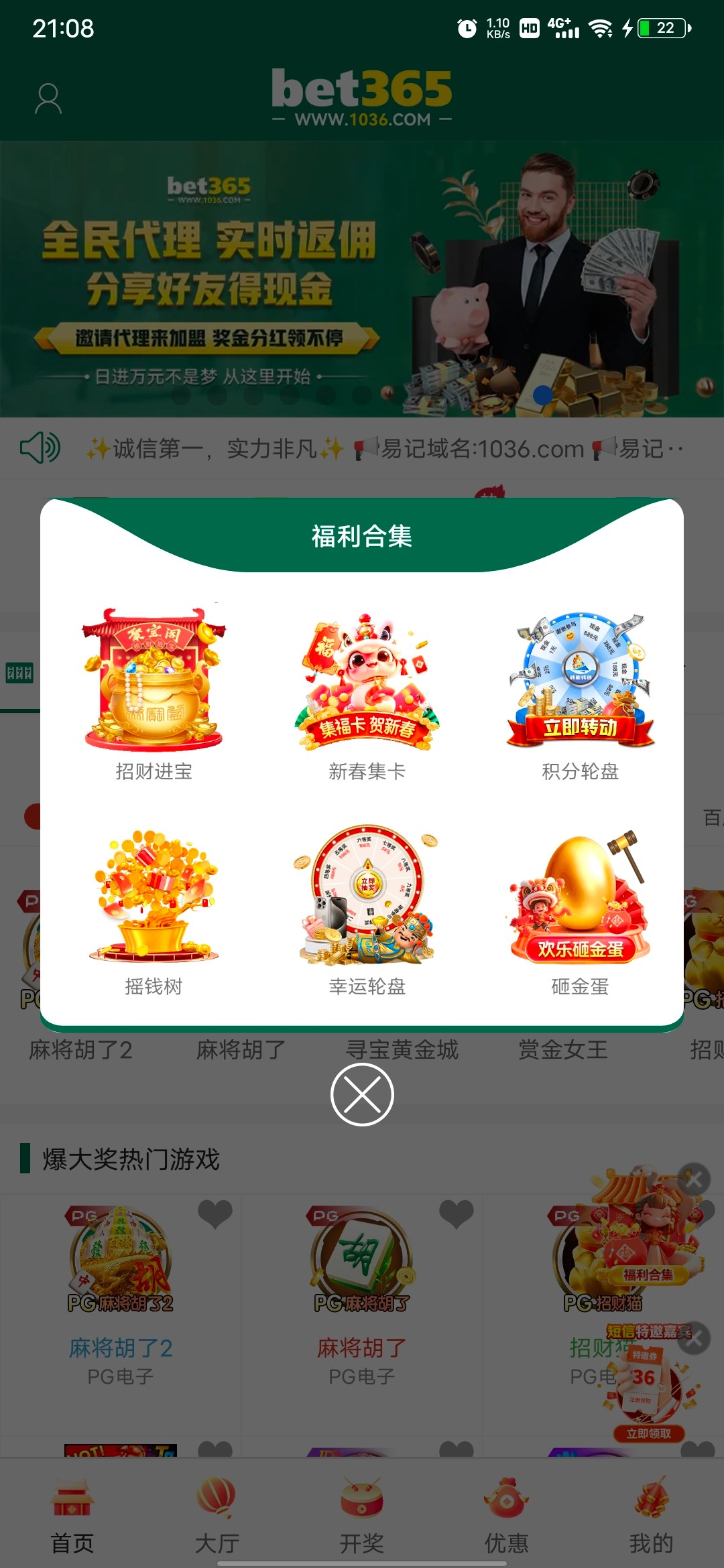Open the user profile icon
Viewport: 724px width, 1568px height.
click(x=48, y=99)
